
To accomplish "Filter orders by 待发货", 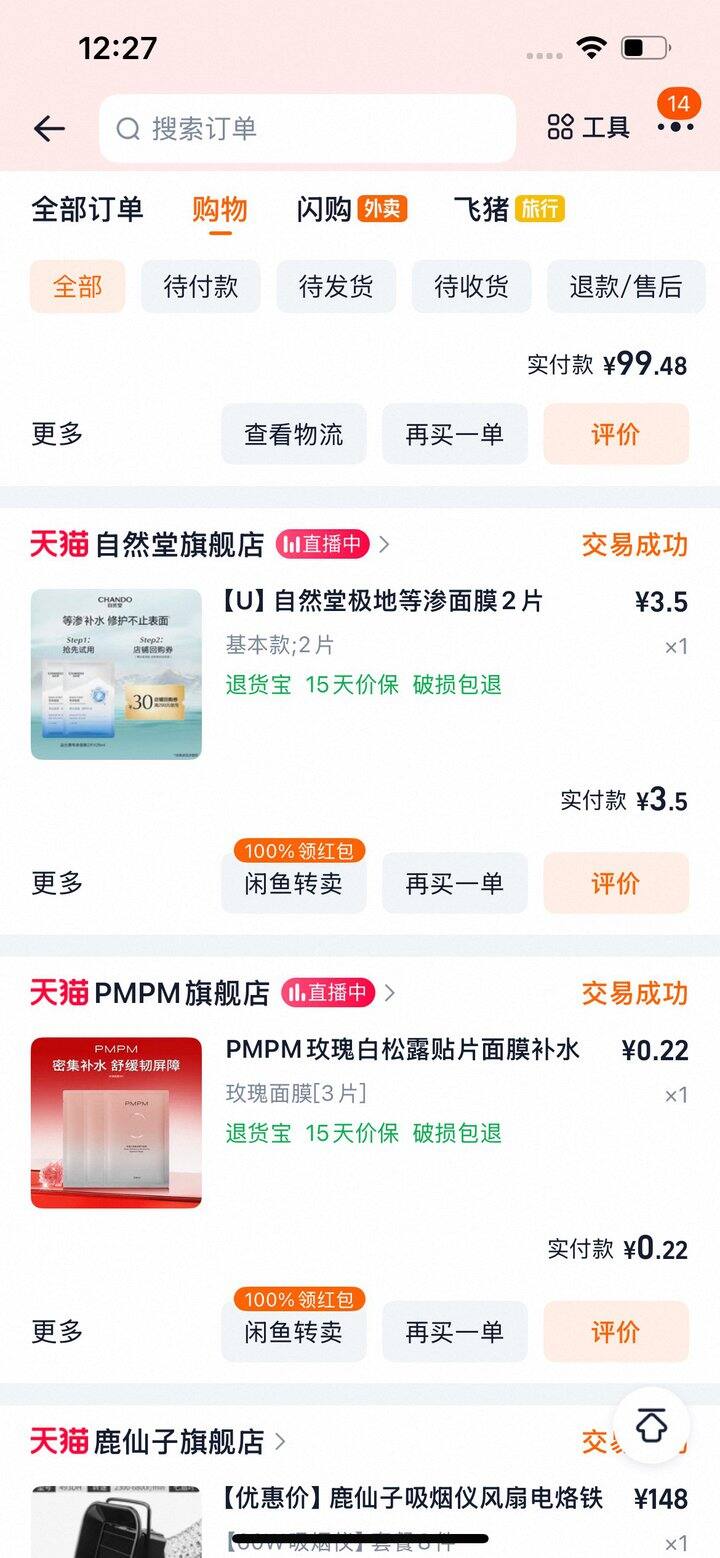I will pyautogui.click(x=336, y=287).
